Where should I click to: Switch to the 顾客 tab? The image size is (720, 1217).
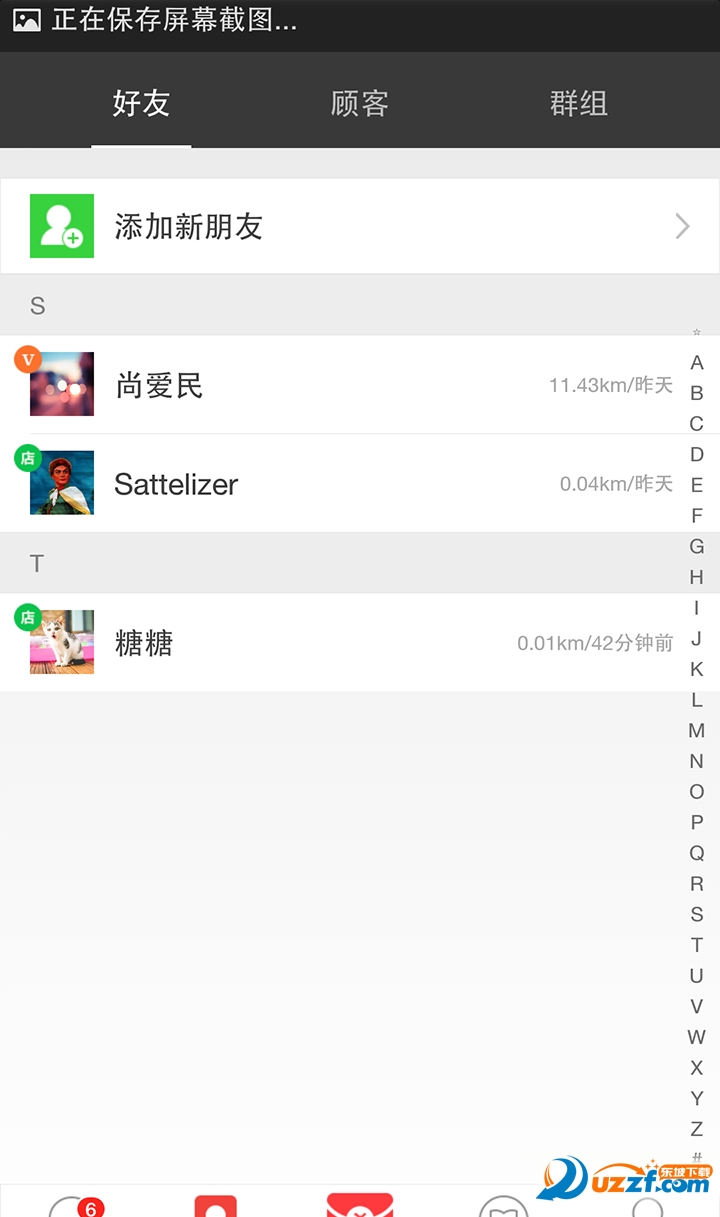[x=359, y=101]
